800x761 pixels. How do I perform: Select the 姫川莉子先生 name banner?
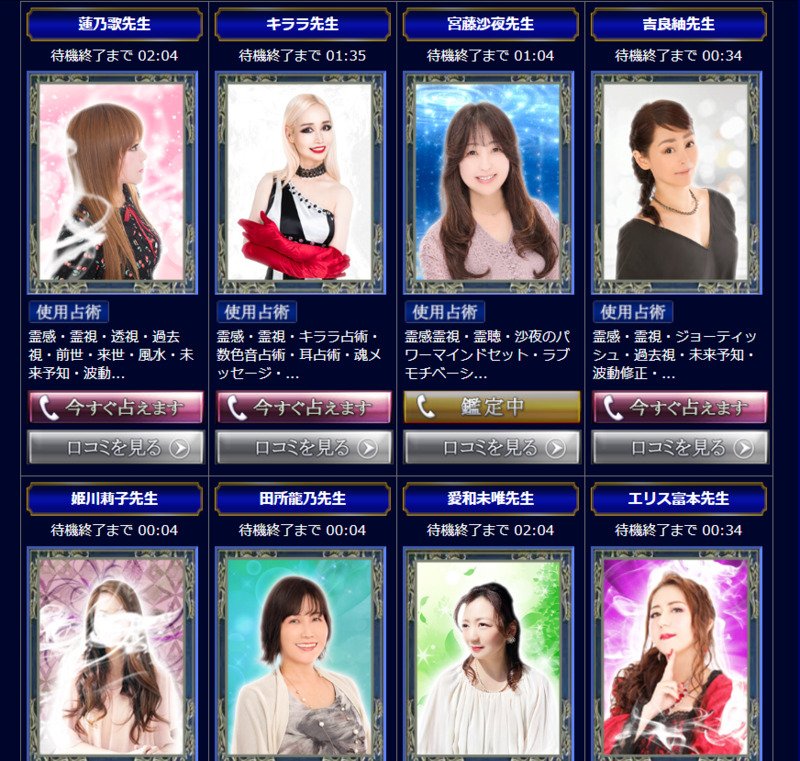point(115,498)
